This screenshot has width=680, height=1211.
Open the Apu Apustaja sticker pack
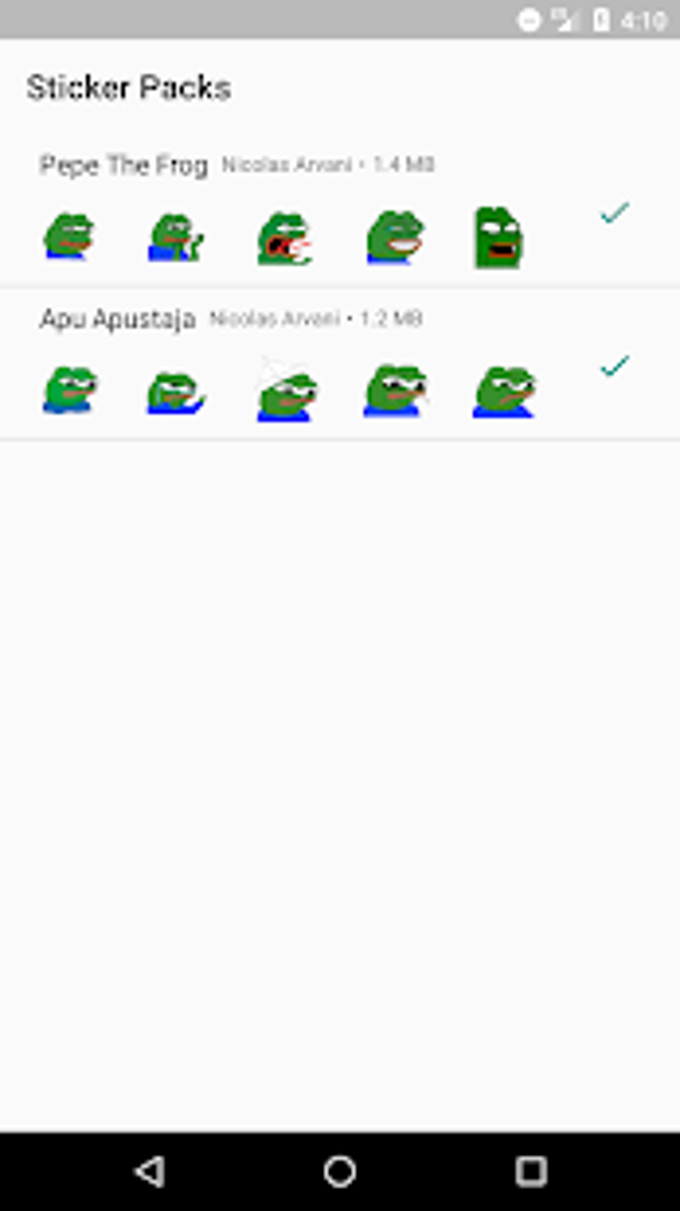tap(340, 364)
